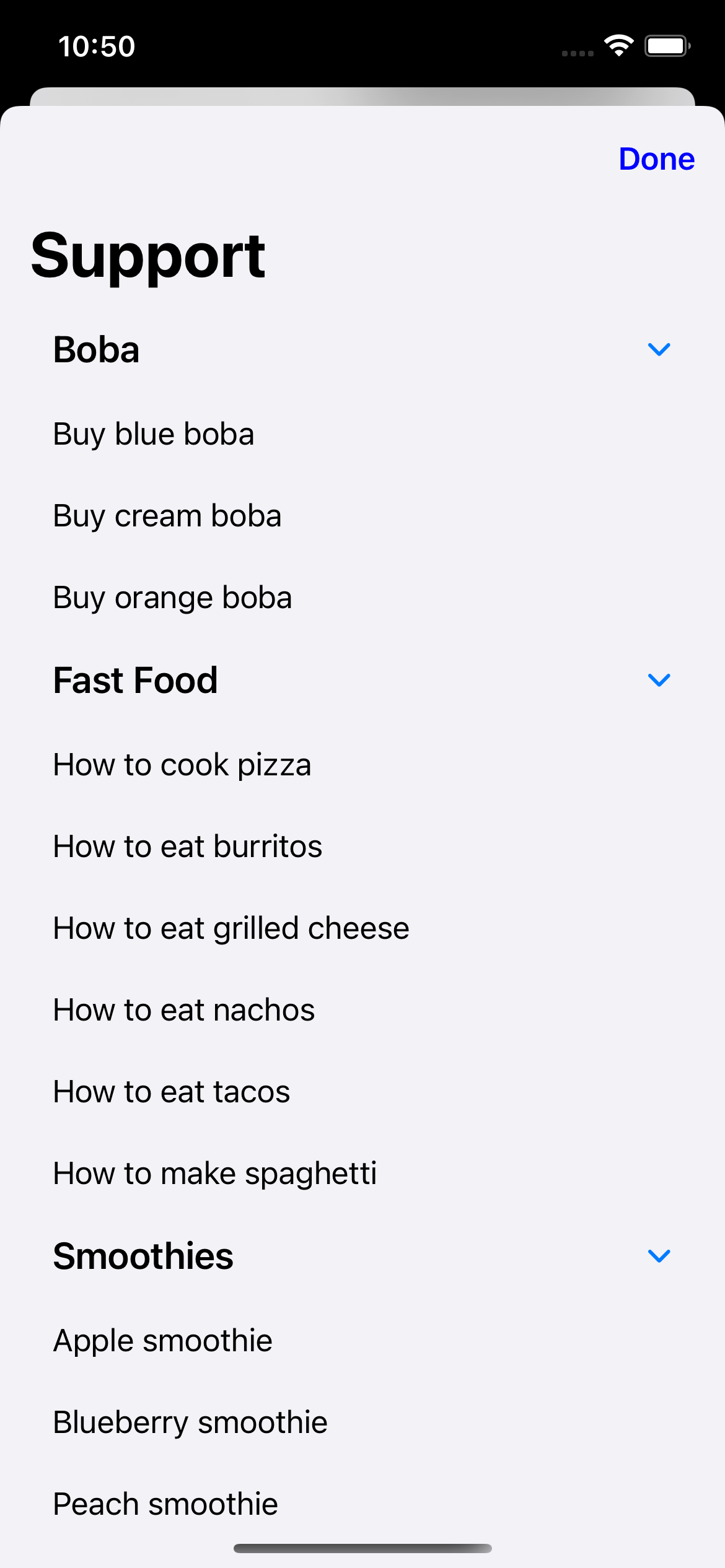View How to make spaghetti

pos(215,1174)
